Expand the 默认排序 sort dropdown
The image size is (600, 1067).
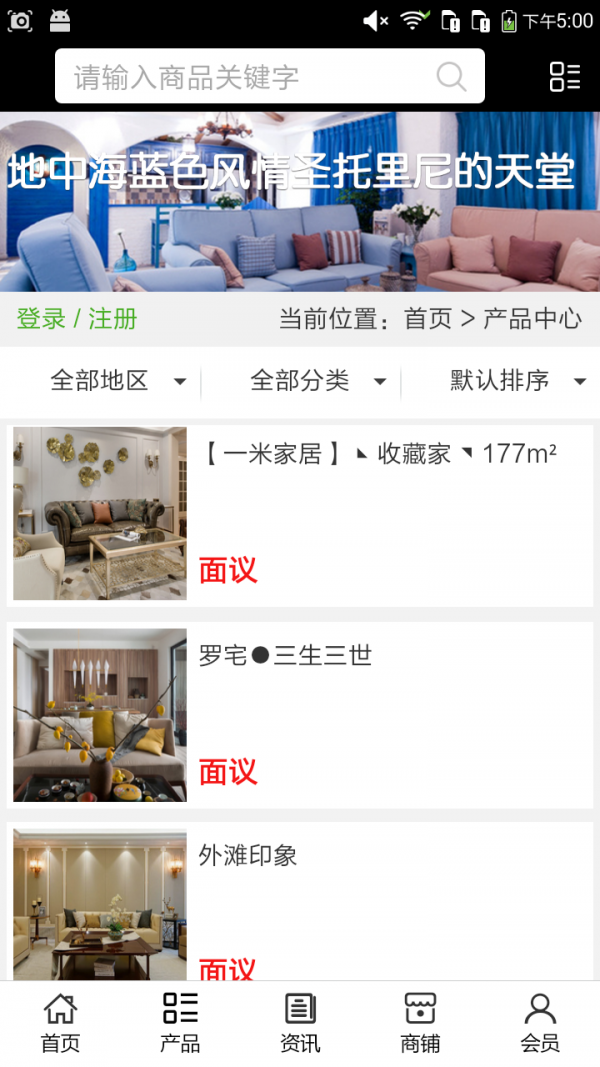[x=517, y=381]
